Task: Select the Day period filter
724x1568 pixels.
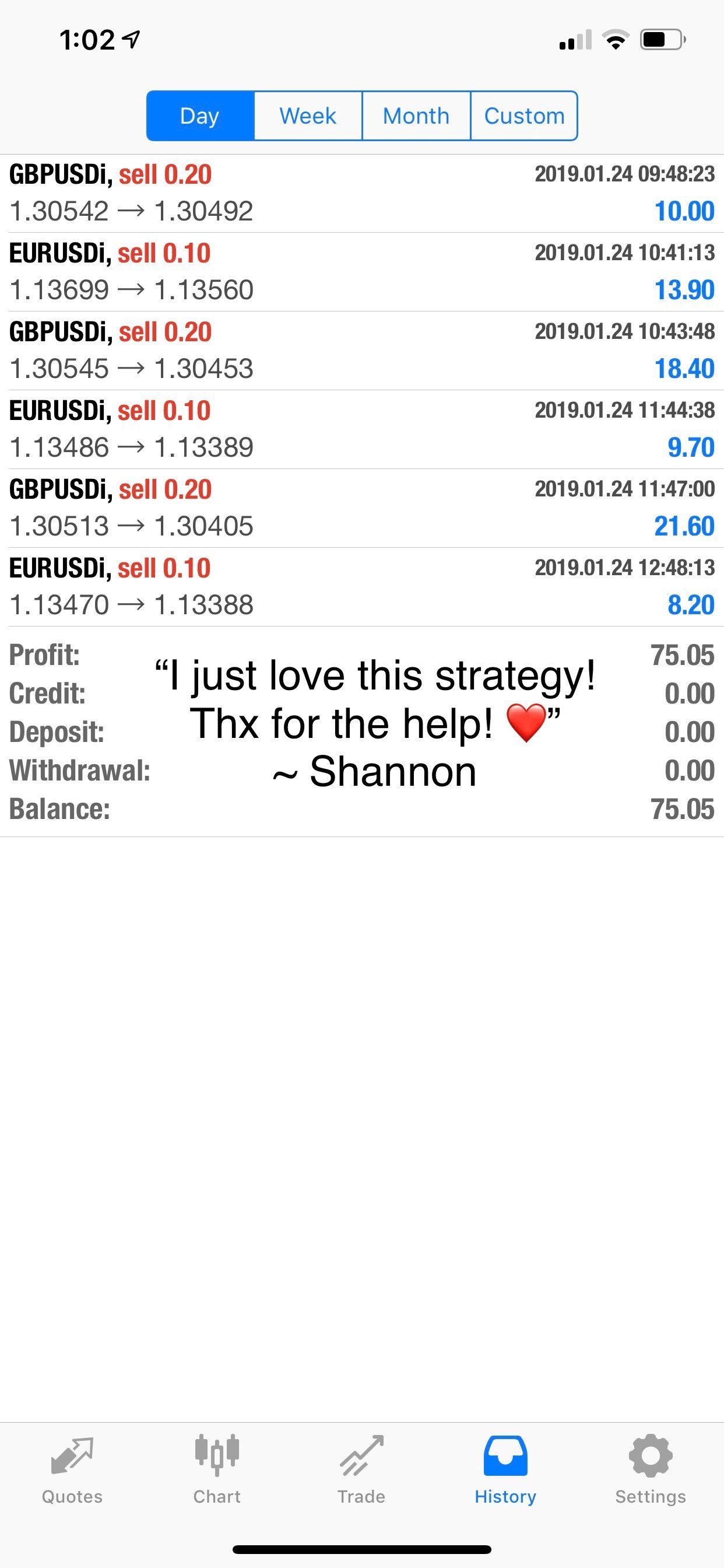Action: tap(200, 116)
